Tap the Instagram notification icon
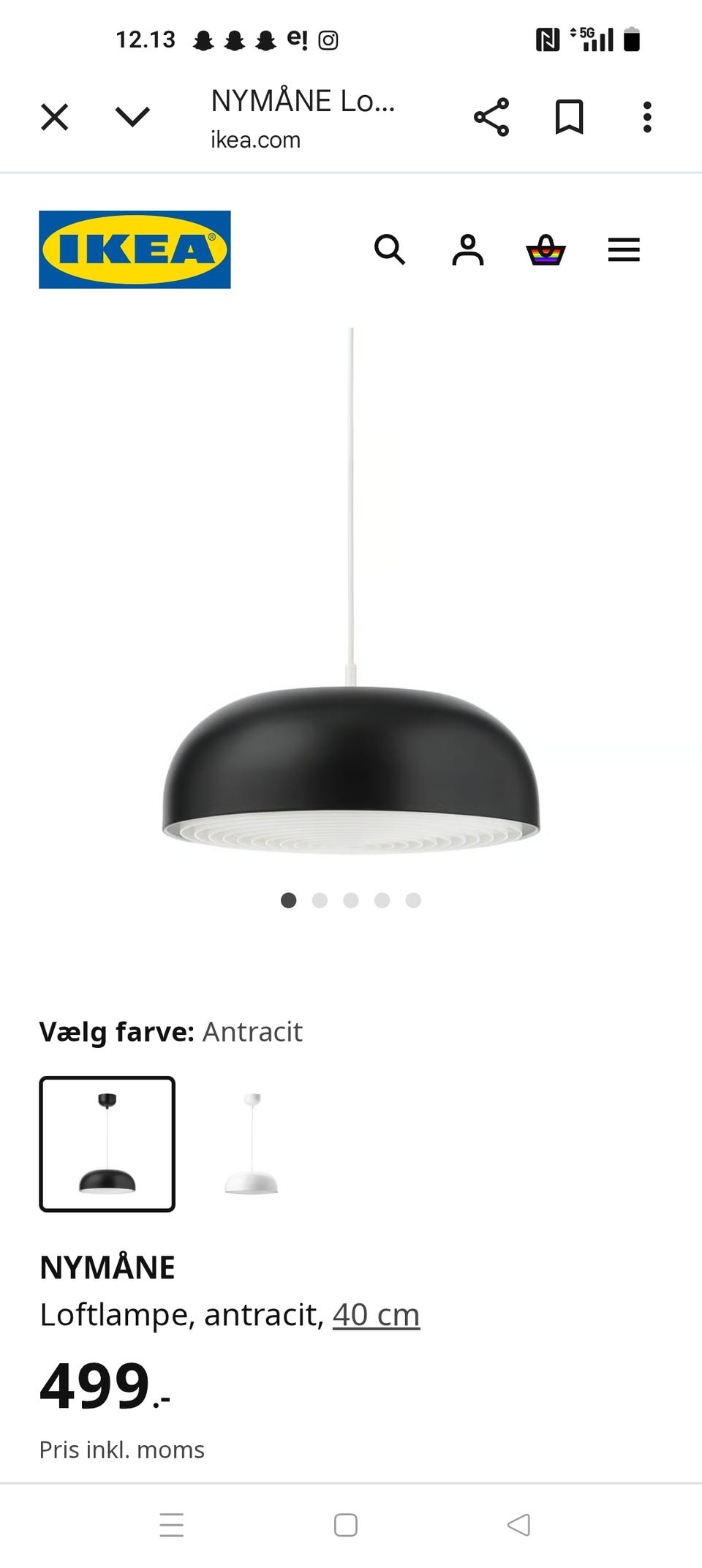 click(x=329, y=41)
